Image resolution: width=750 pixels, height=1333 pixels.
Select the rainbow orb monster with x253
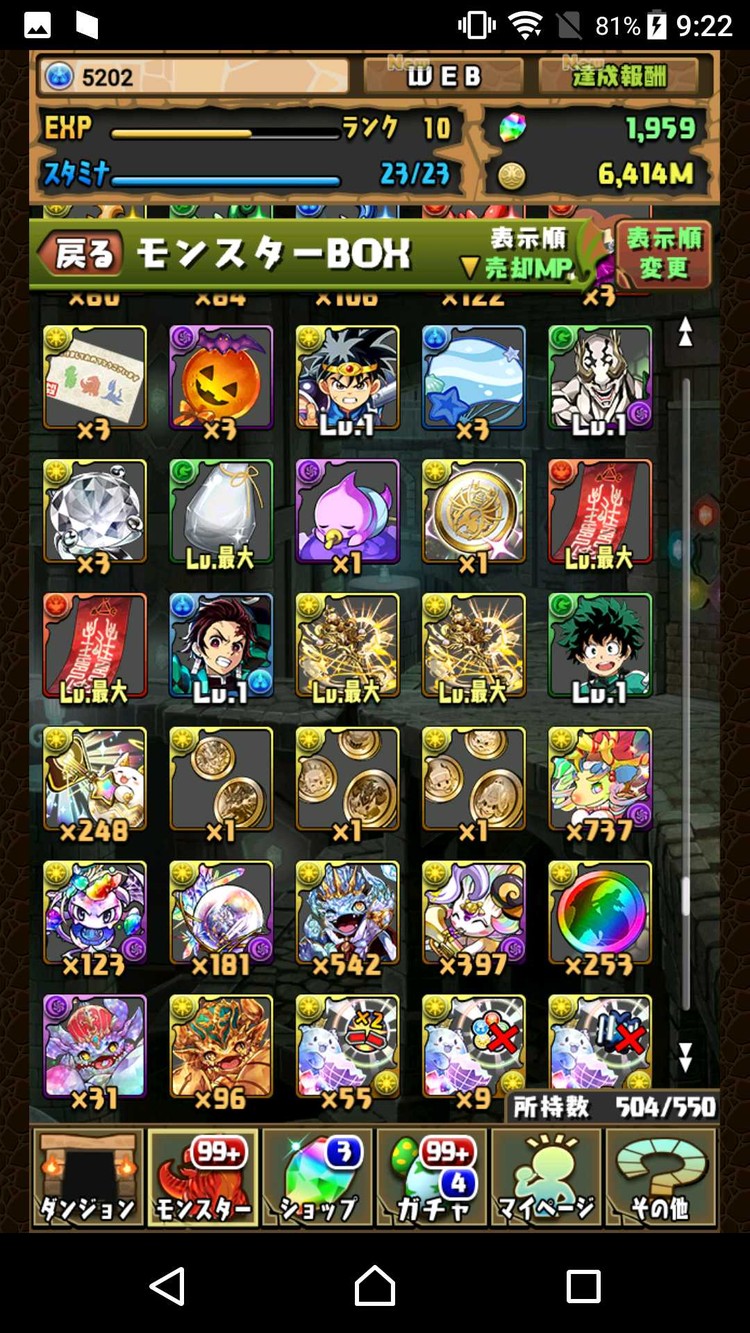coord(600,914)
